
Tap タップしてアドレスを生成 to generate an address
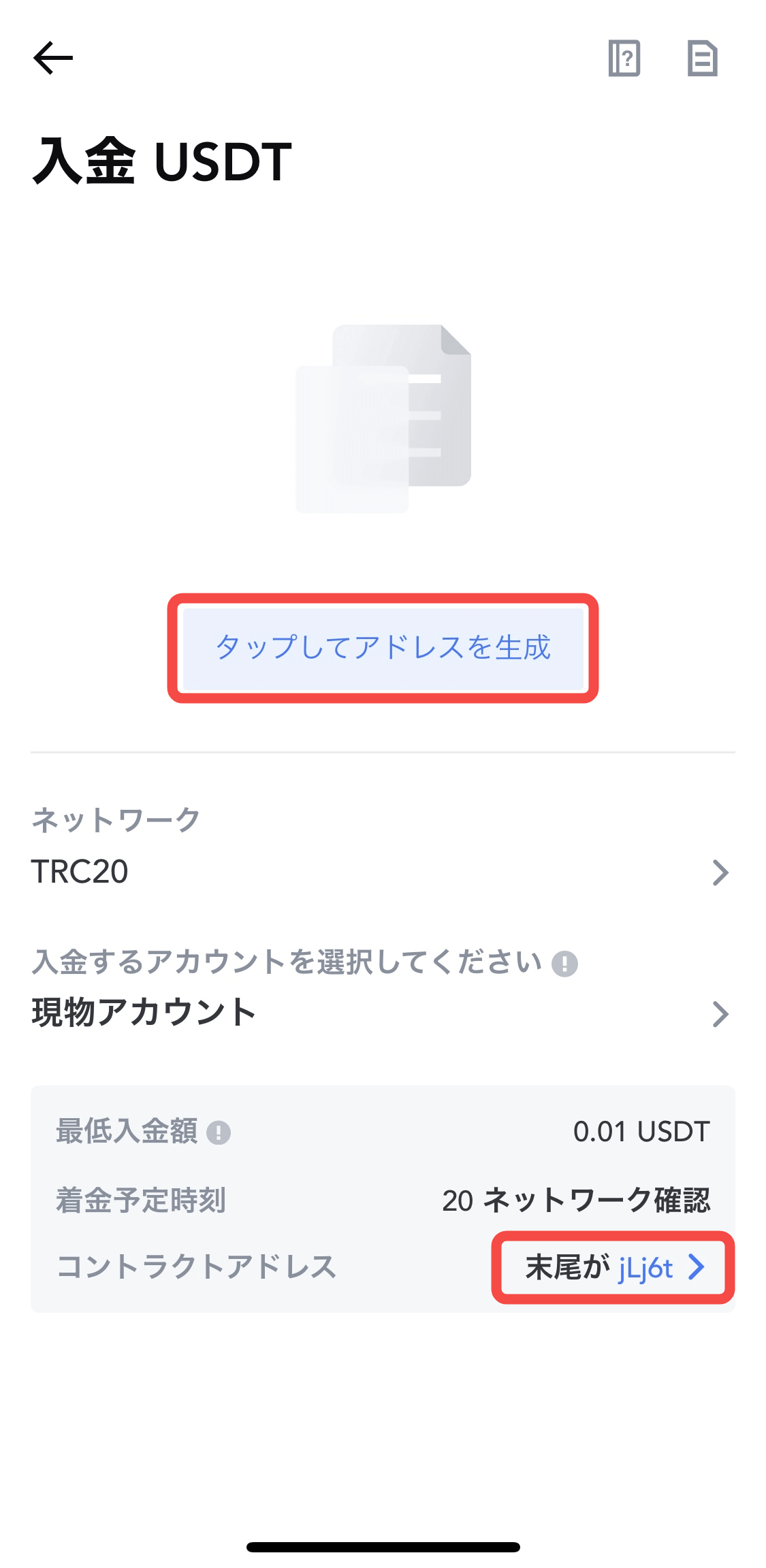383,647
